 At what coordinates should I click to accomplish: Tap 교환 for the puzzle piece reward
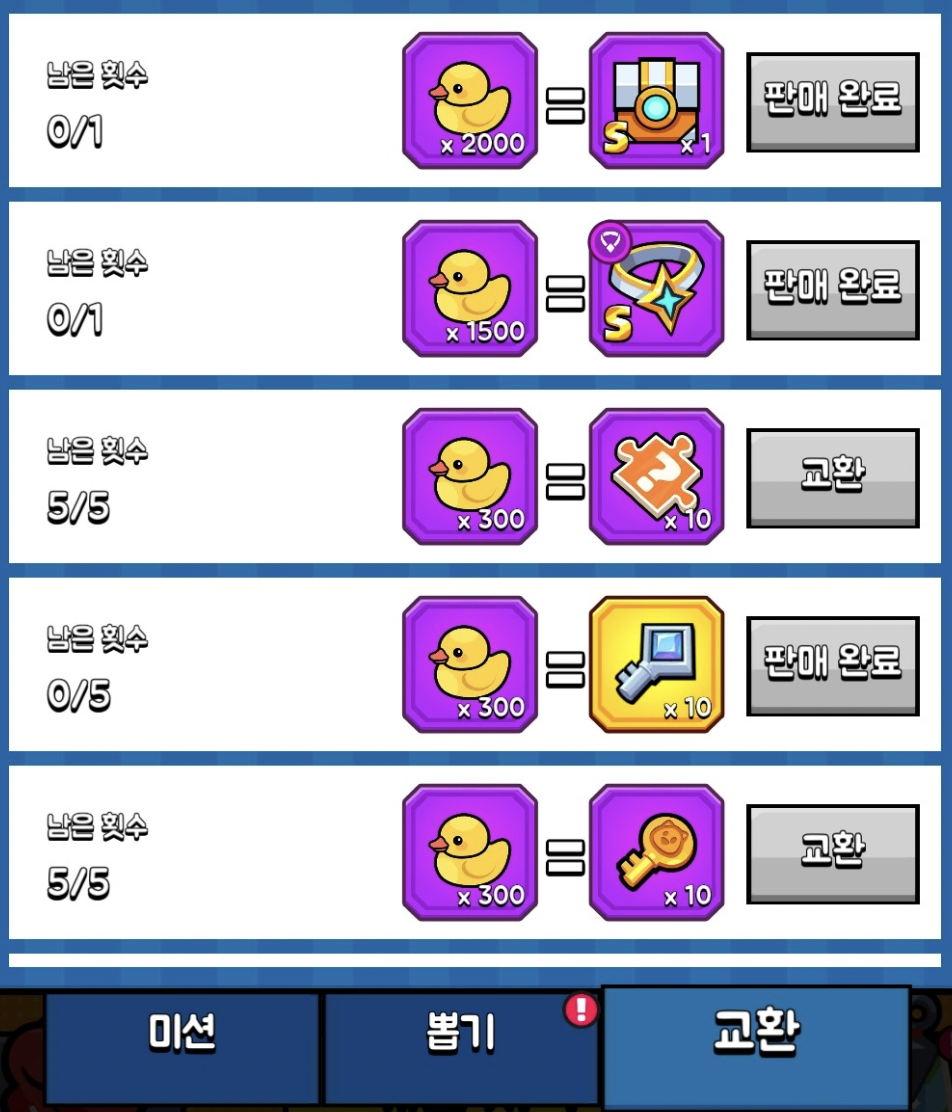click(x=832, y=477)
